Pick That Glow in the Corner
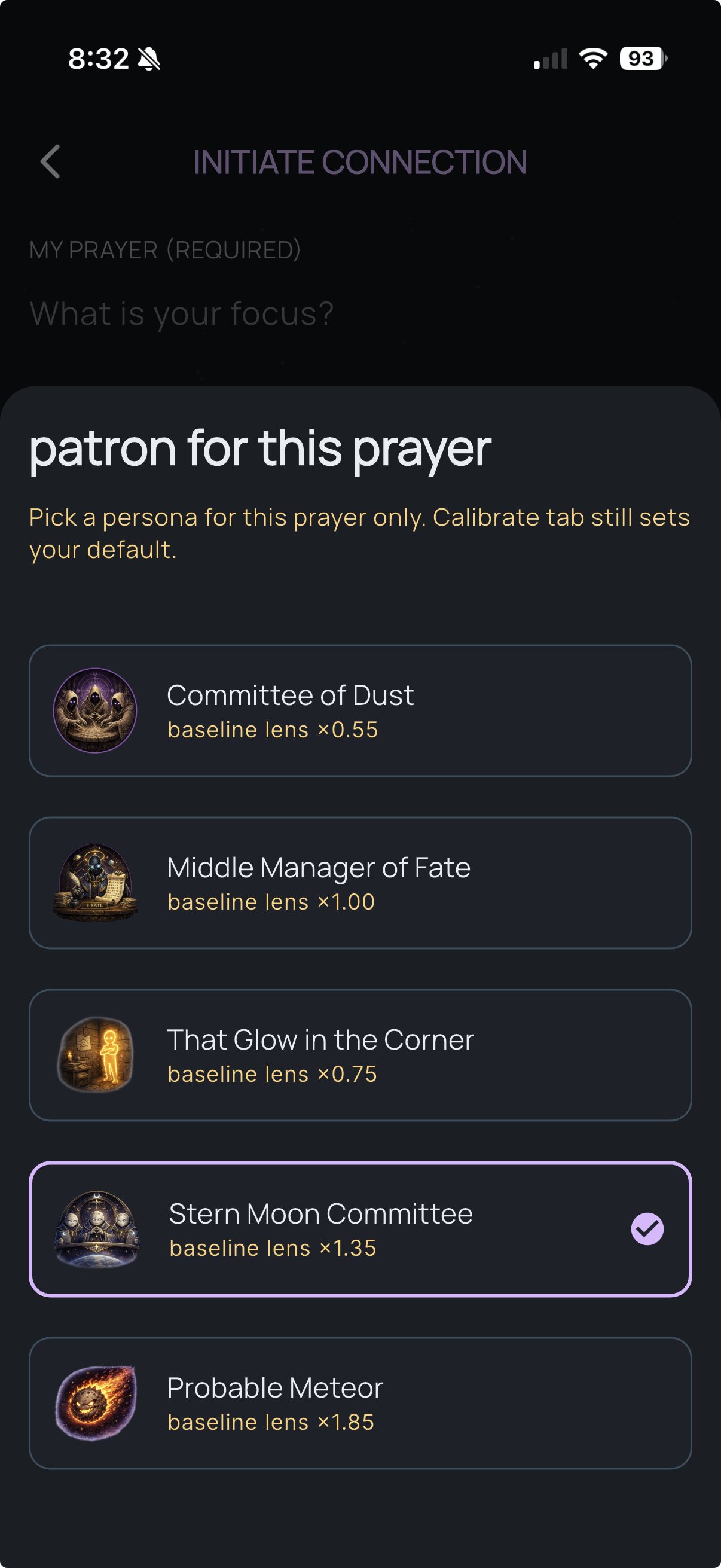Image resolution: width=721 pixels, height=1568 pixels. 360,1055
